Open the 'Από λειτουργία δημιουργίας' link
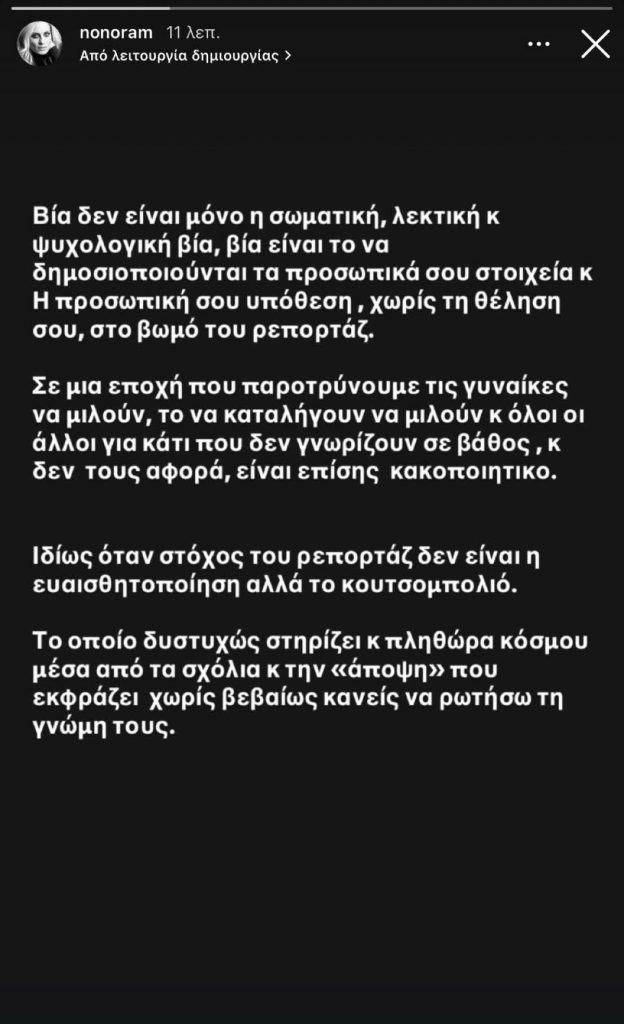The width and height of the screenshot is (624, 1024). pos(185,56)
